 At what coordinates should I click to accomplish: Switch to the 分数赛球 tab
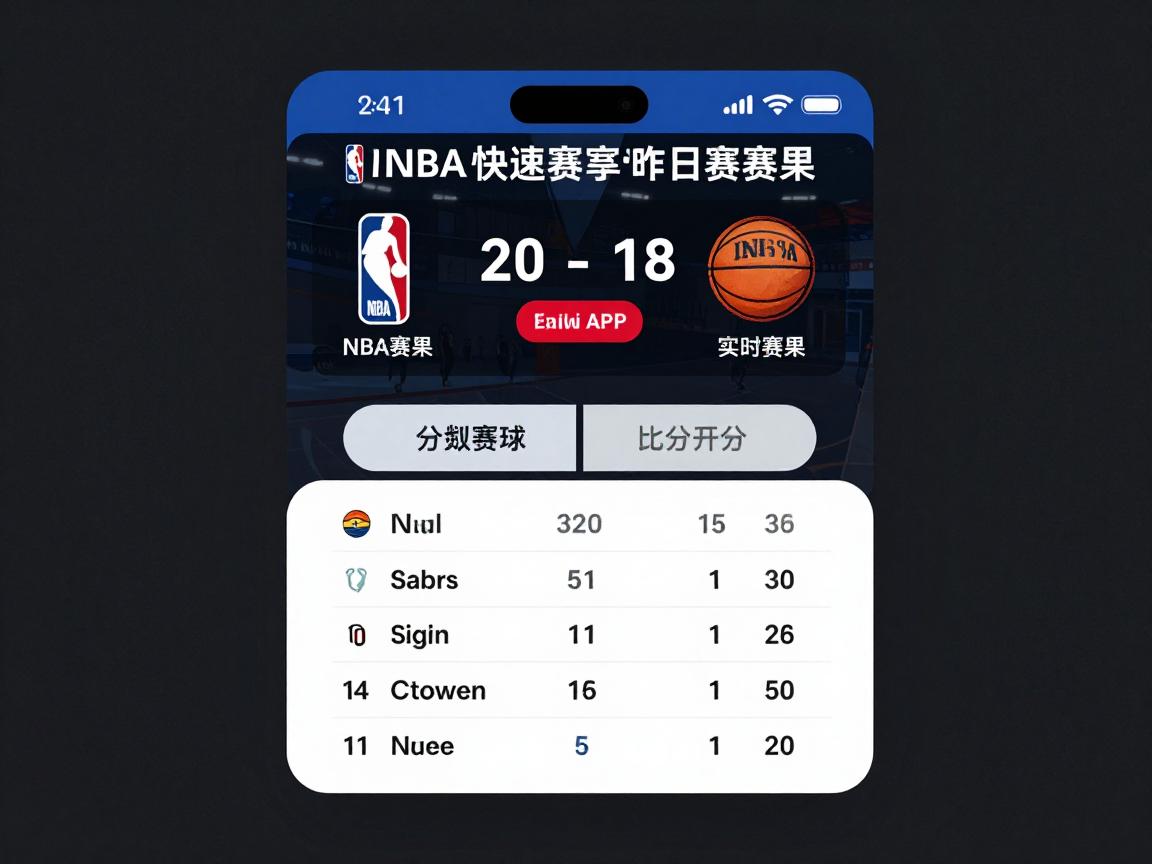click(460, 438)
